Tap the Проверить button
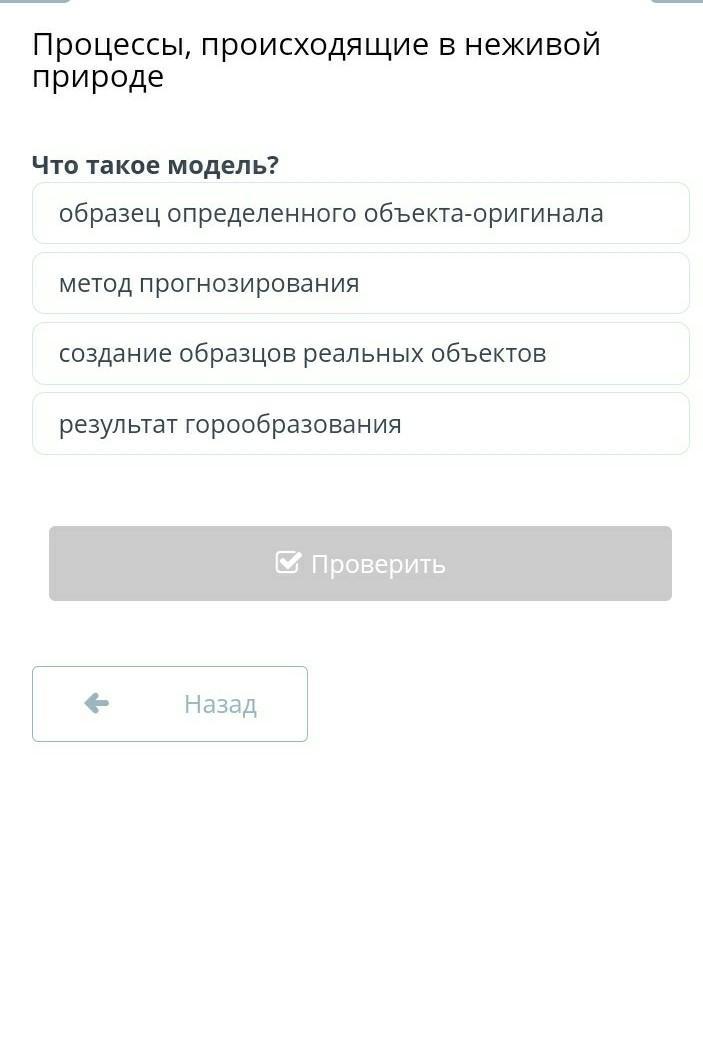 pyautogui.click(x=360, y=564)
